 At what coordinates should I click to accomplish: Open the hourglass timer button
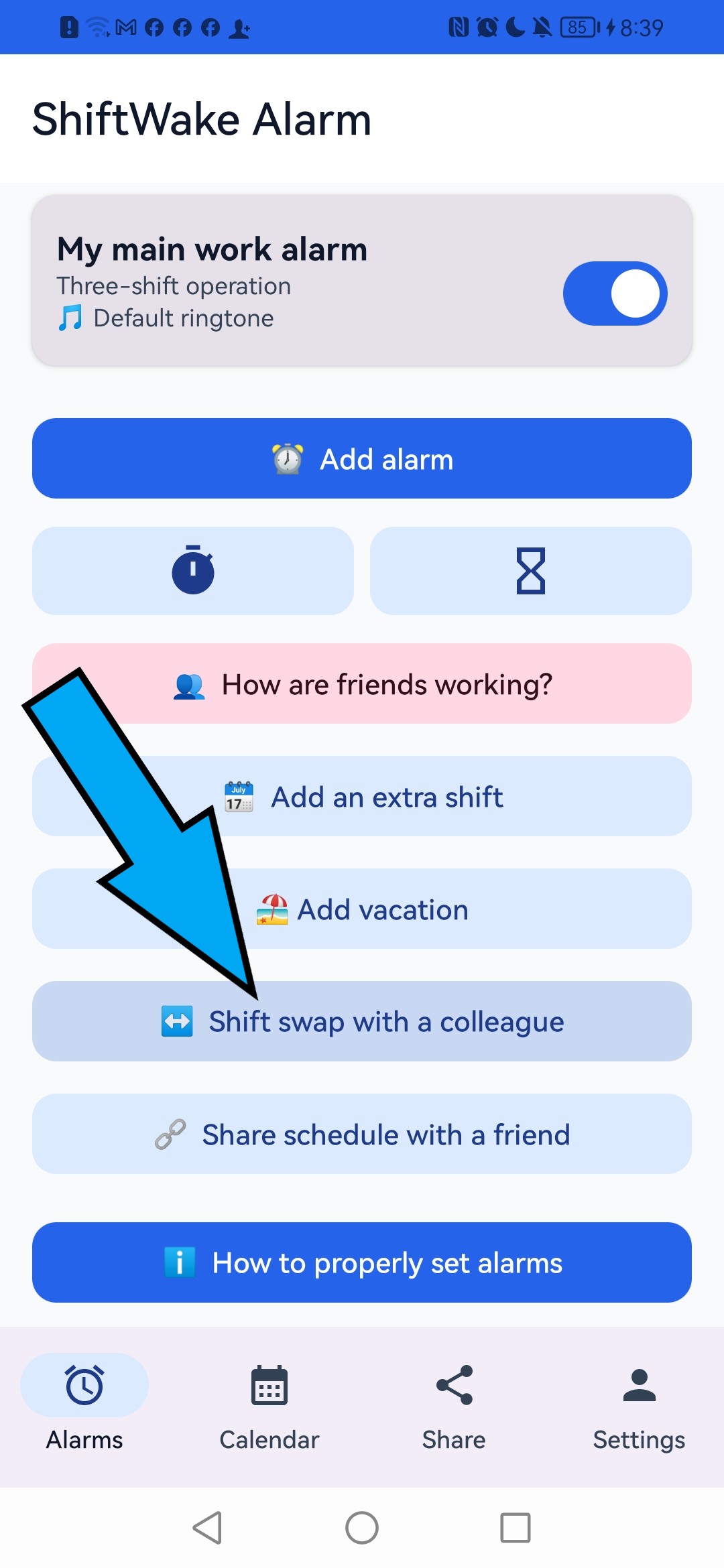tap(531, 571)
